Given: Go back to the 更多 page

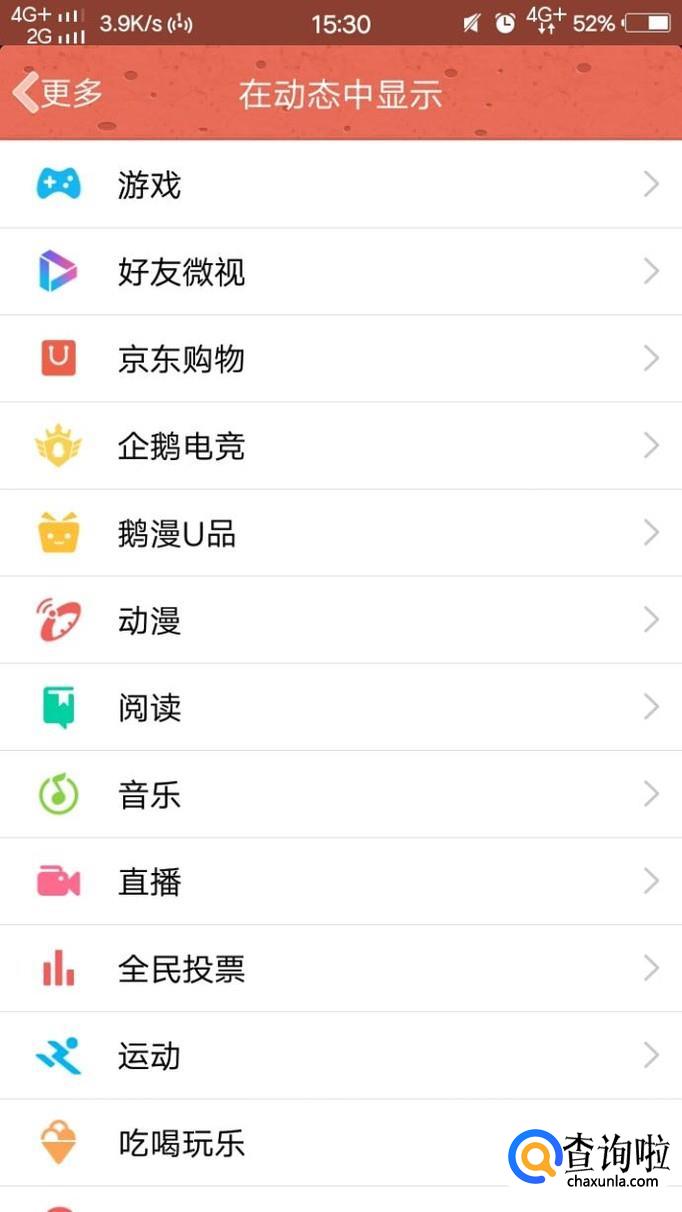Looking at the screenshot, I should click(x=58, y=94).
